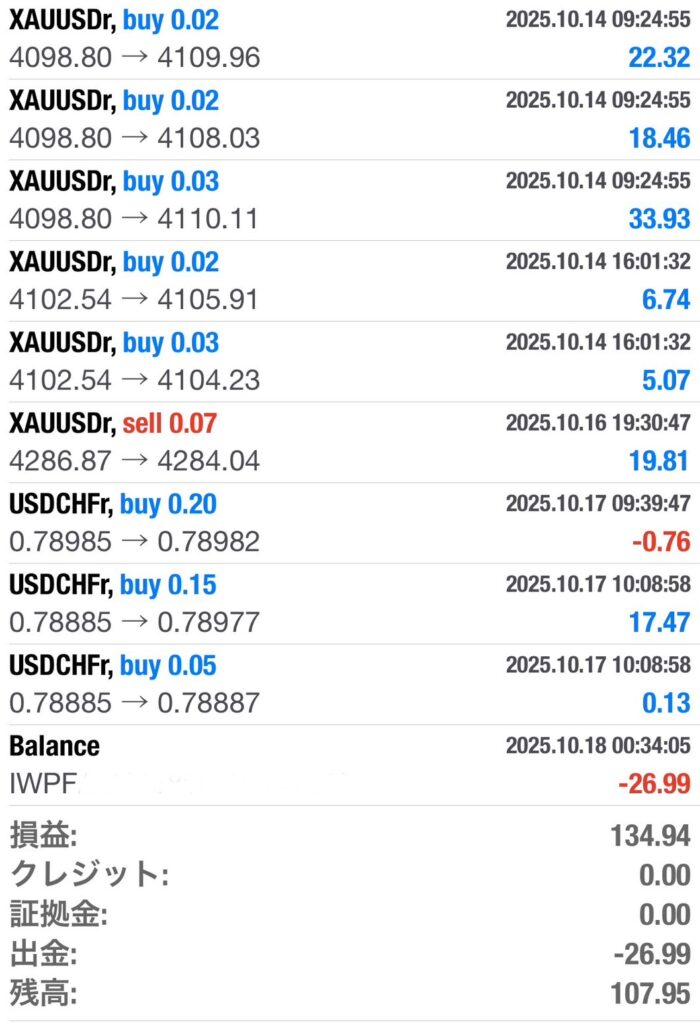700x1024 pixels.
Task: Expand the XAUUSDr buy trade with 22.32 profit
Action: [350, 39]
